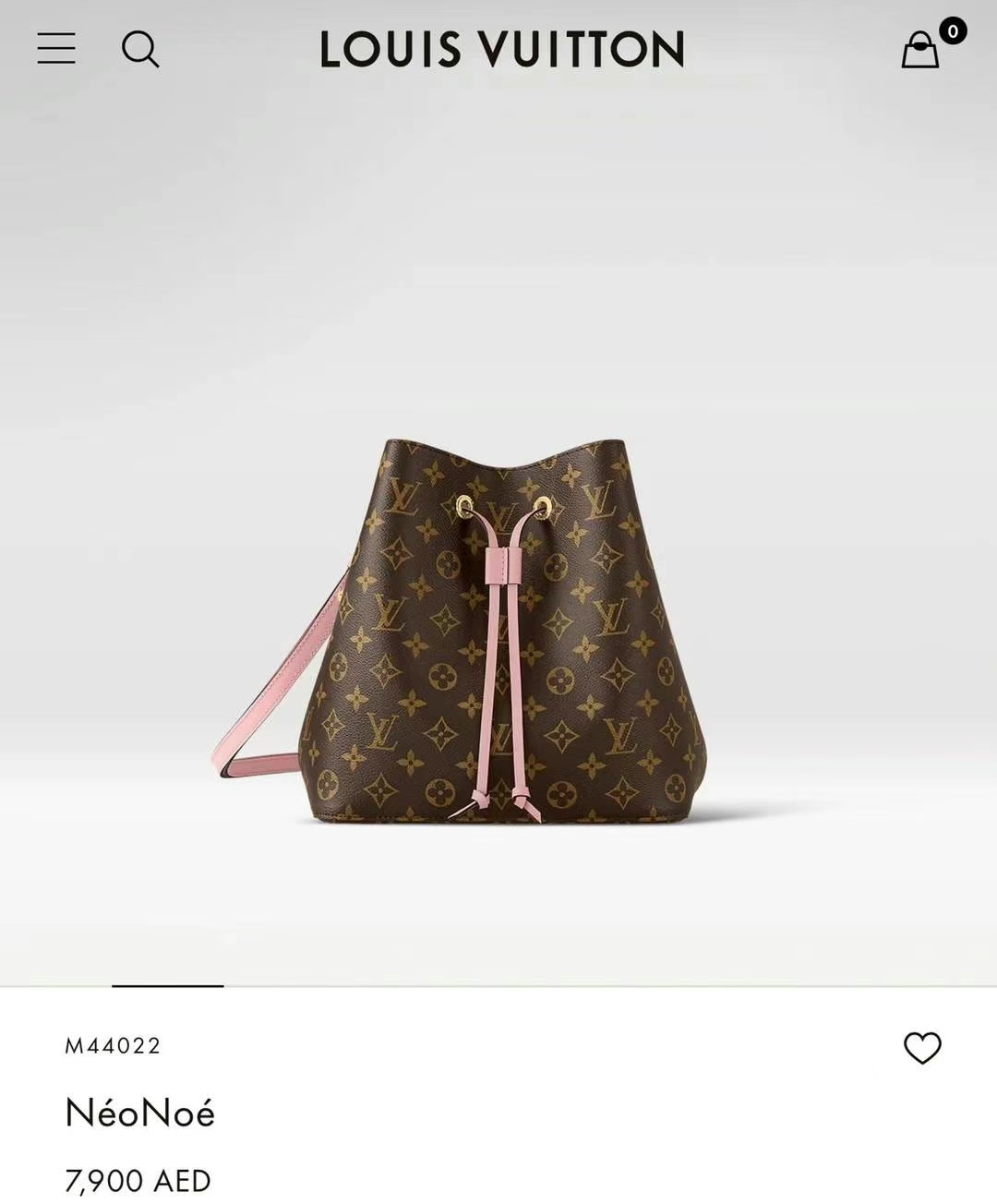Open the shopping bag
Screen dimensions: 997x1204
(x=920, y=50)
